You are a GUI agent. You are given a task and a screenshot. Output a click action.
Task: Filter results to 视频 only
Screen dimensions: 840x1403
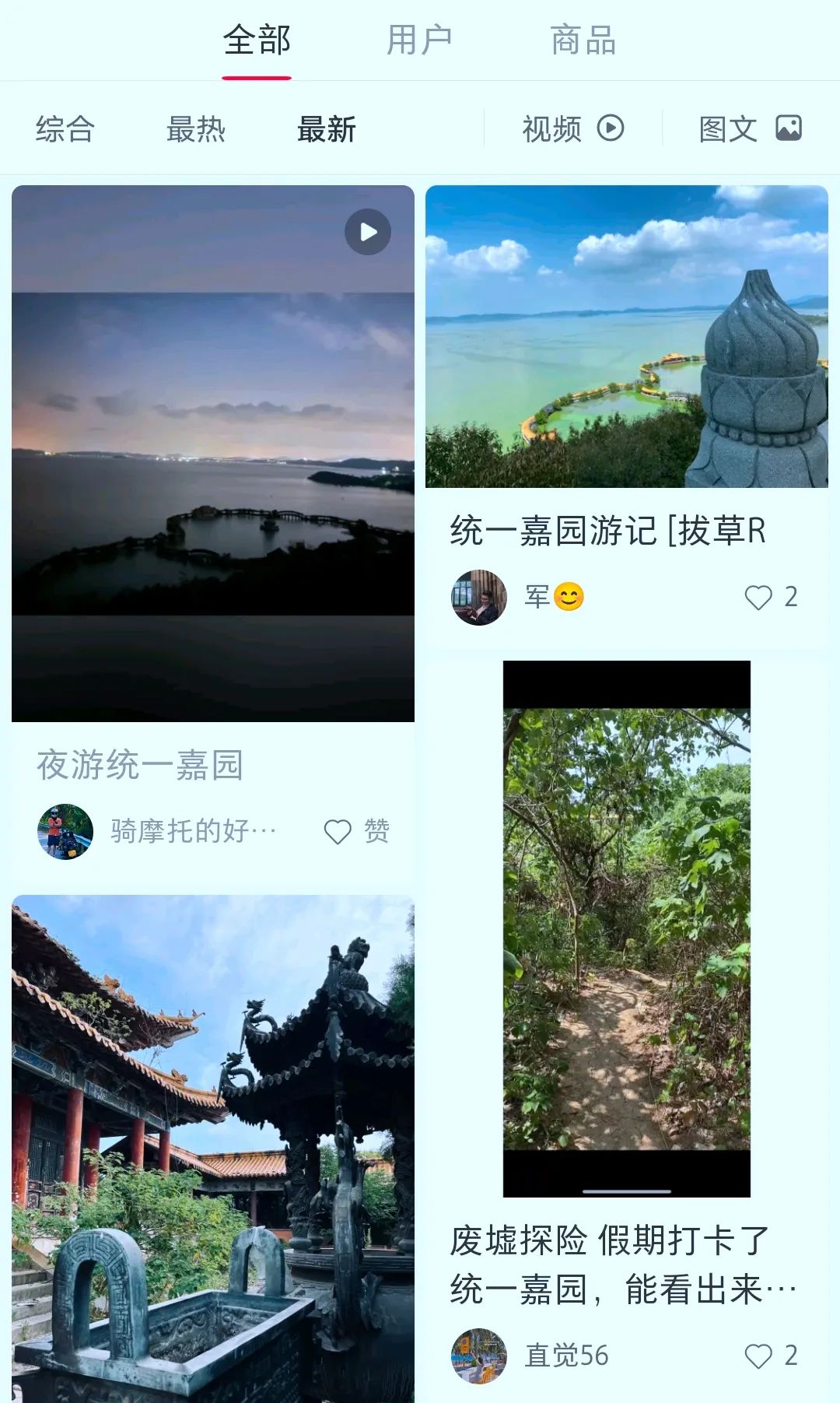573,128
